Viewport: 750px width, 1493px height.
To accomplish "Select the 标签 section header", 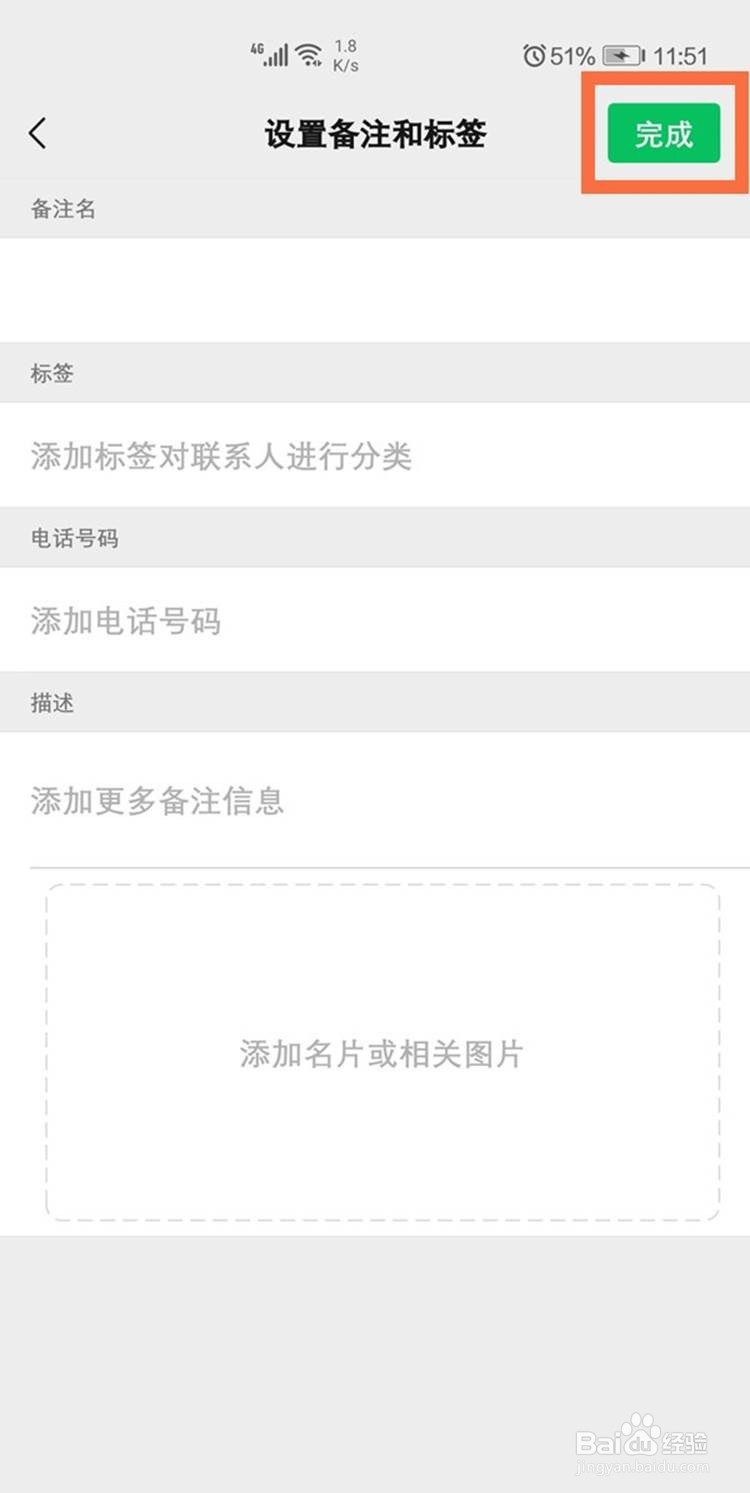I will pyautogui.click(x=51, y=373).
